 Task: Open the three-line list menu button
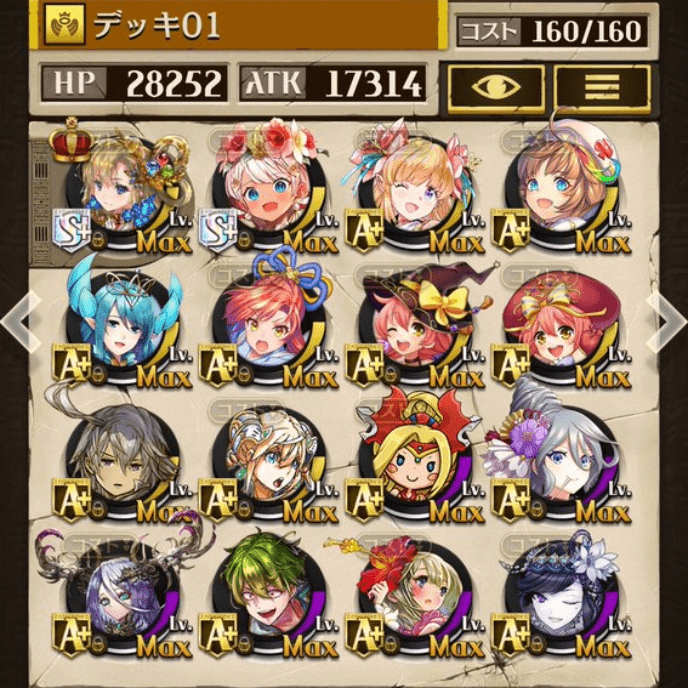point(602,88)
